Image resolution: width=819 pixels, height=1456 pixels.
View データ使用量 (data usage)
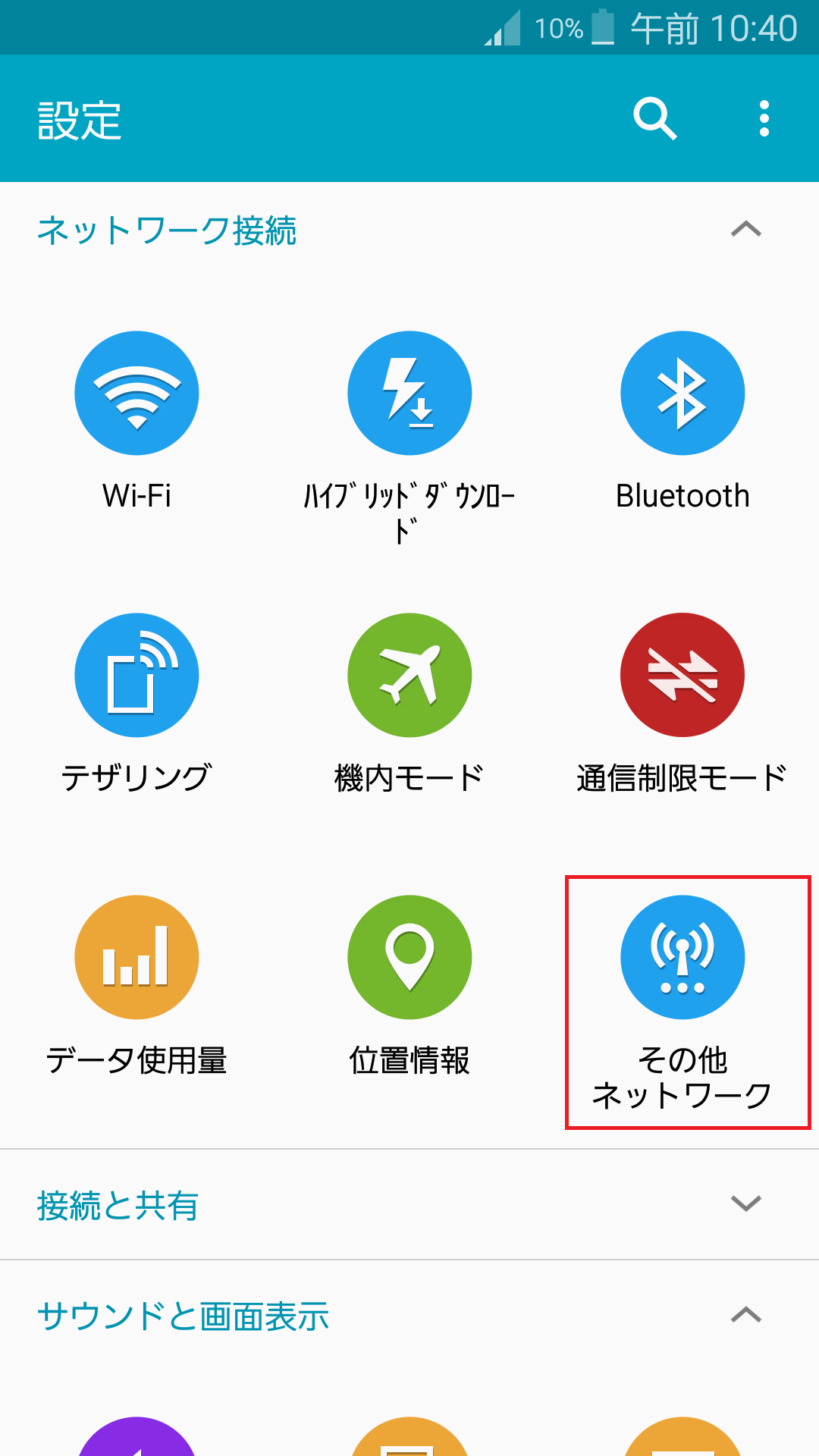click(136, 957)
